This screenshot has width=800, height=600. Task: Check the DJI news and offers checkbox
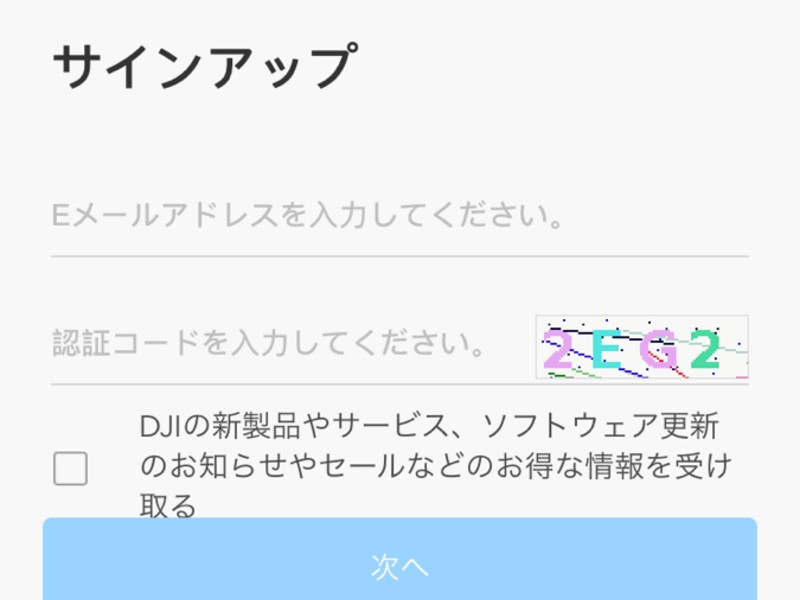[70, 468]
